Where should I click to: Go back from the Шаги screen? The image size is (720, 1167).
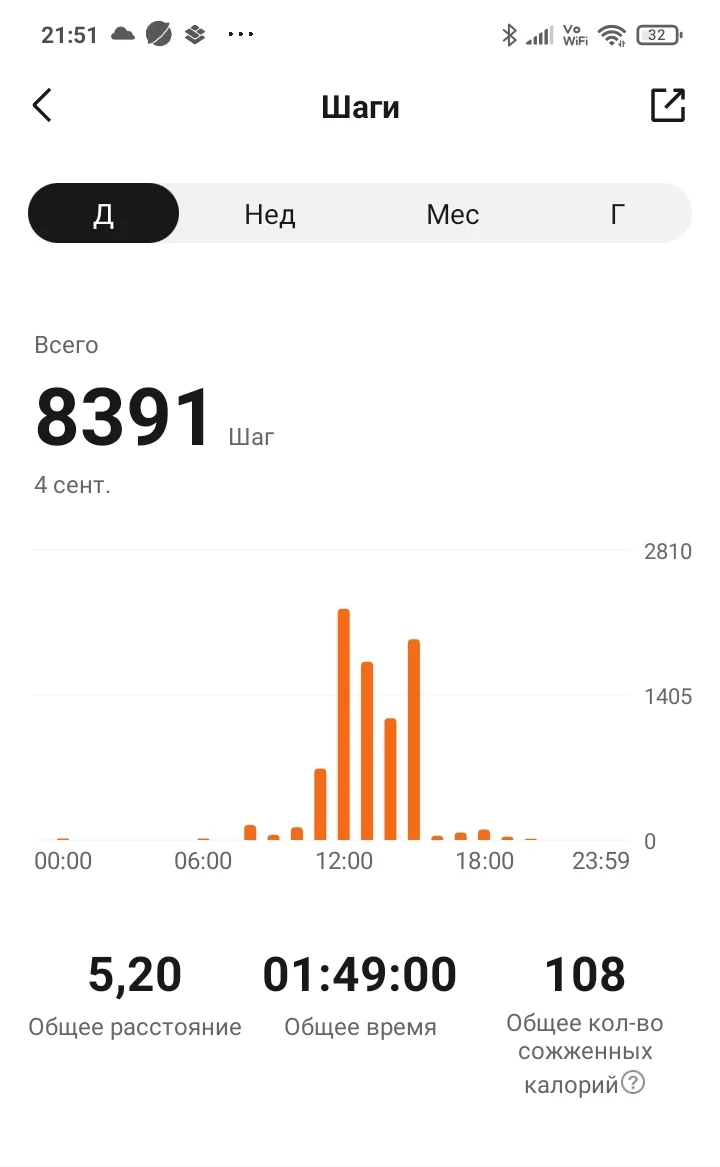(x=42, y=105)
